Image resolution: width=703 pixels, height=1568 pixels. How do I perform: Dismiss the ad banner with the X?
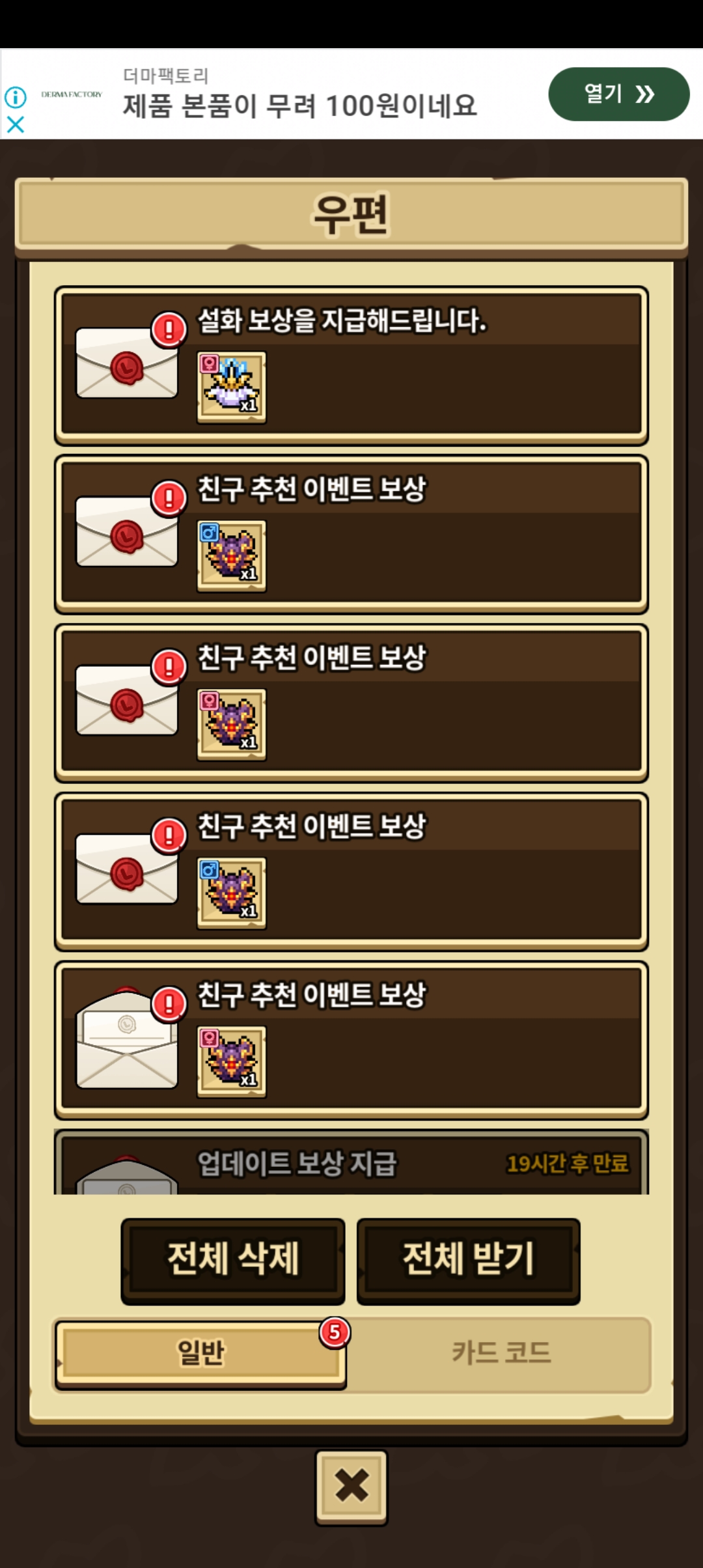coord(16,124)
